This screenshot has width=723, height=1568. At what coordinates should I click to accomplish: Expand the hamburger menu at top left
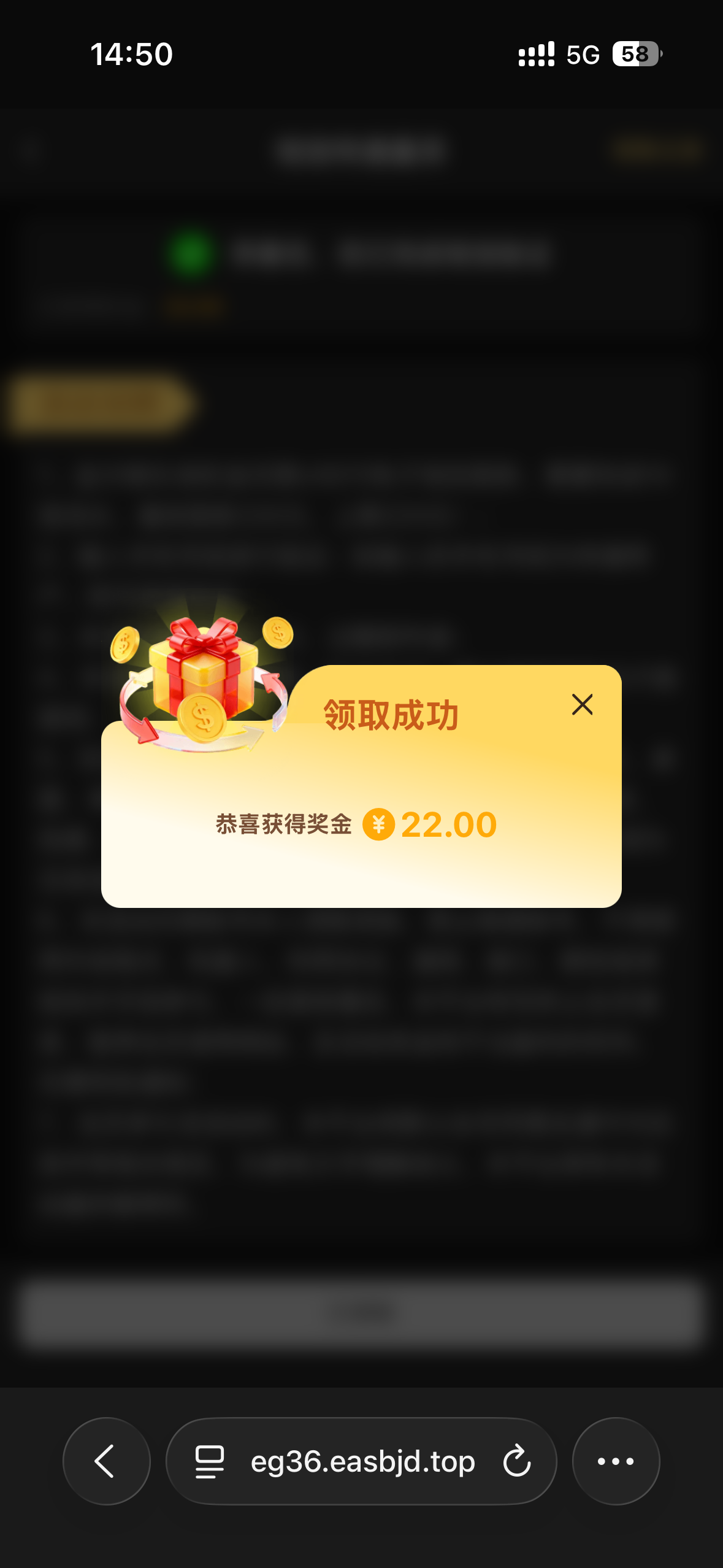point(29,150)
